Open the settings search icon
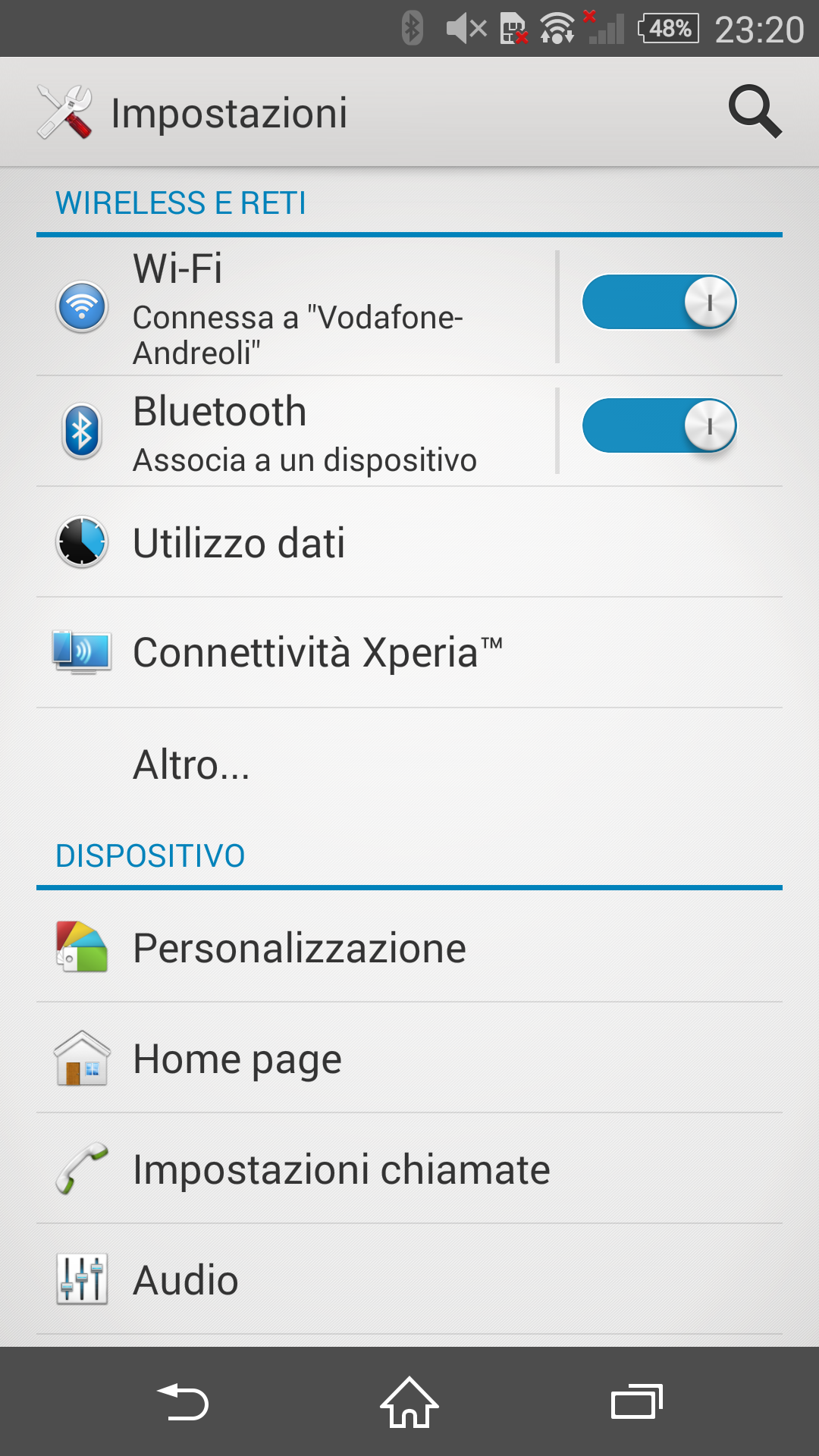Image resolution: width=819 pixels, height=1456 pixels. click(x=755, y=112)
